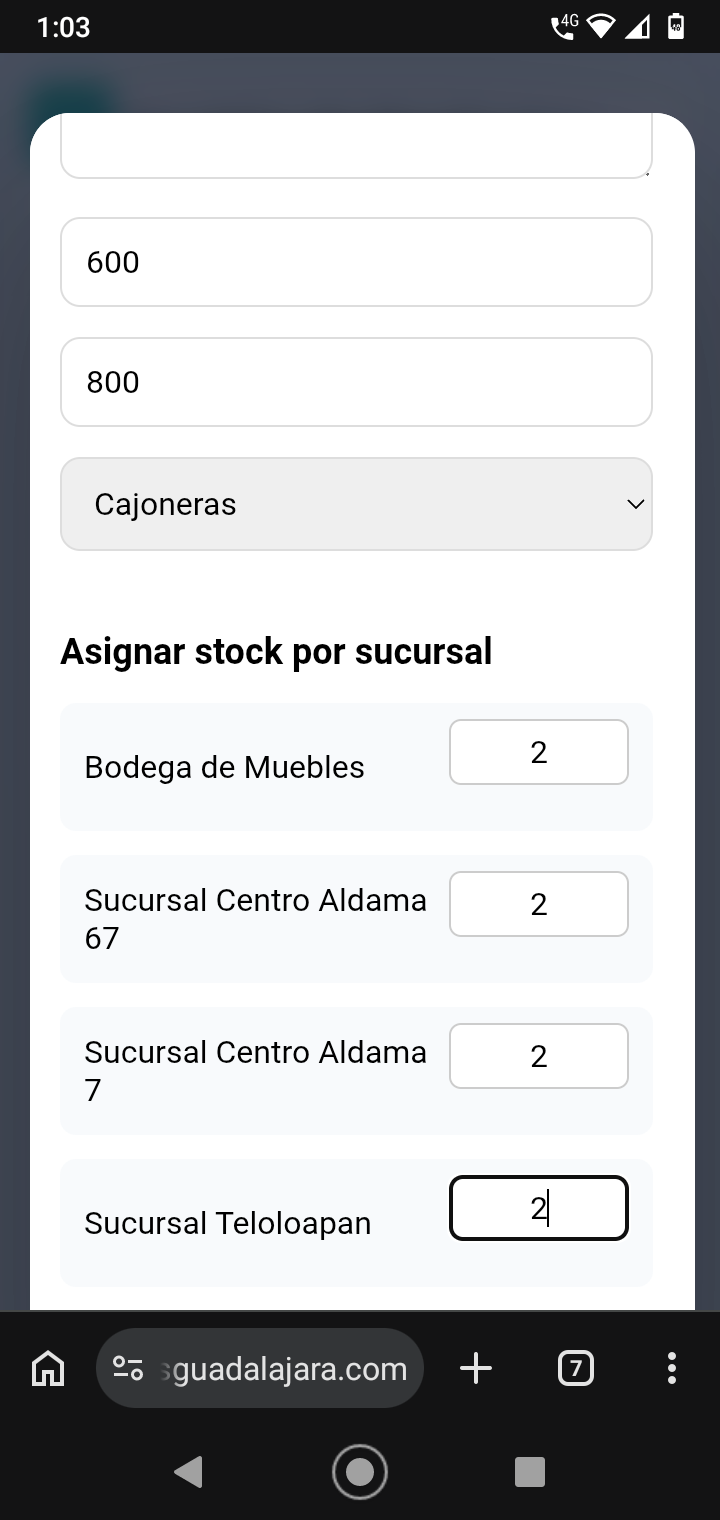Open a new browser tab
The height and width of the screenshot is (1520, 720).
coord(476,1368)
